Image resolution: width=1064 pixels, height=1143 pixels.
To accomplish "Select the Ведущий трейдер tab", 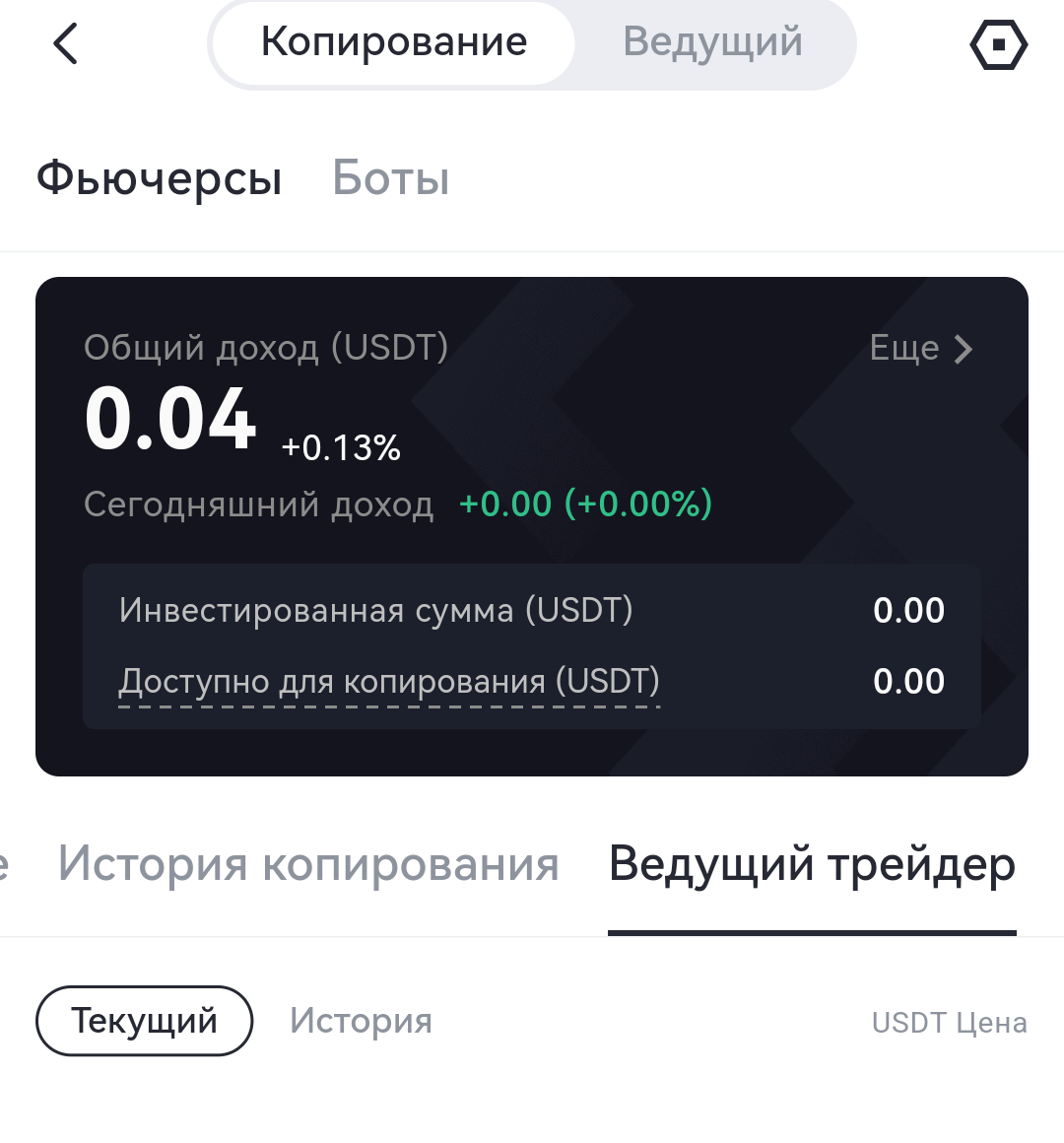I will 812,865.
